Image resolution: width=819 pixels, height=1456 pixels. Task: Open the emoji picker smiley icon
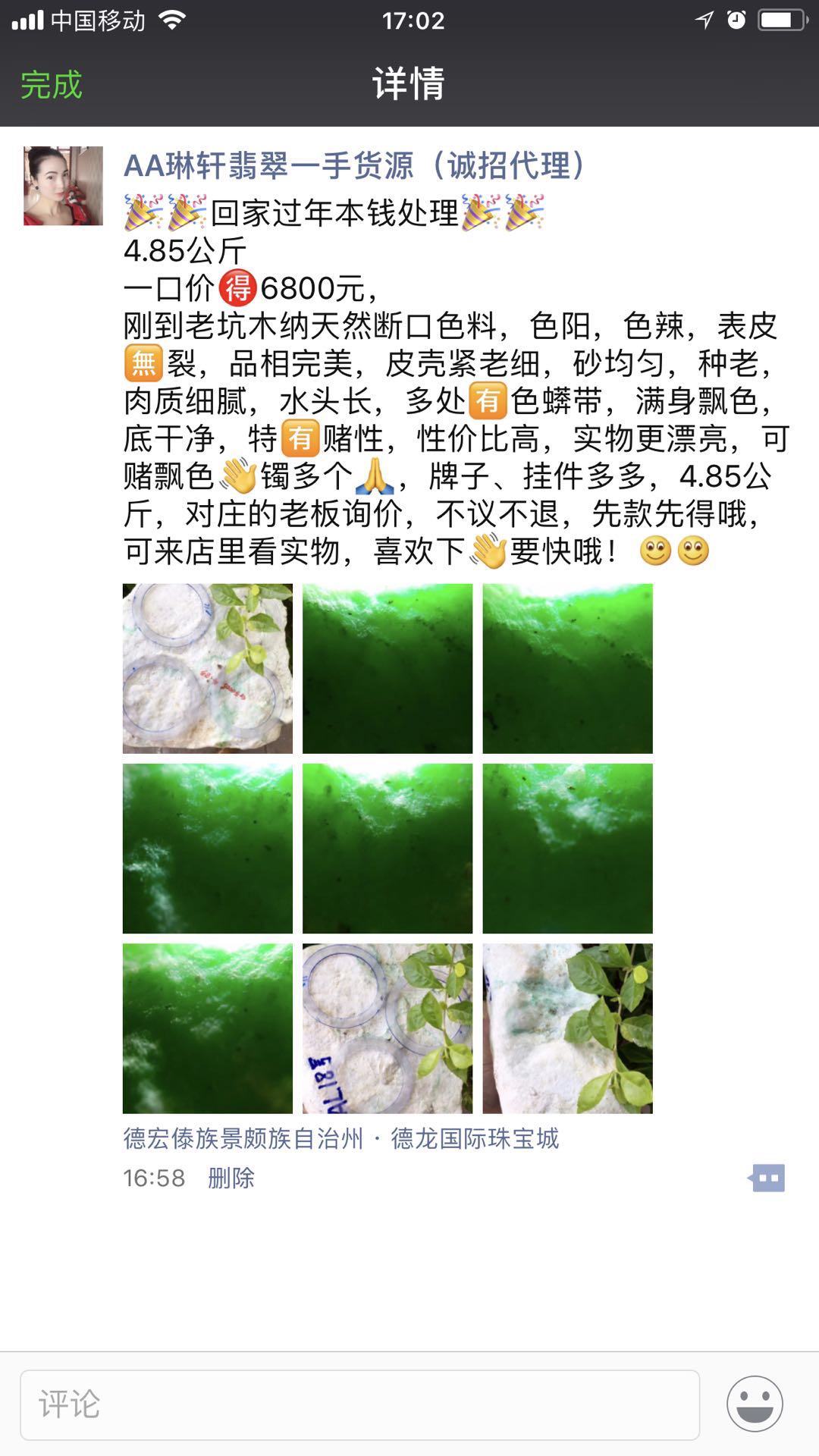pyautogui.click(x=755, y=1404)
